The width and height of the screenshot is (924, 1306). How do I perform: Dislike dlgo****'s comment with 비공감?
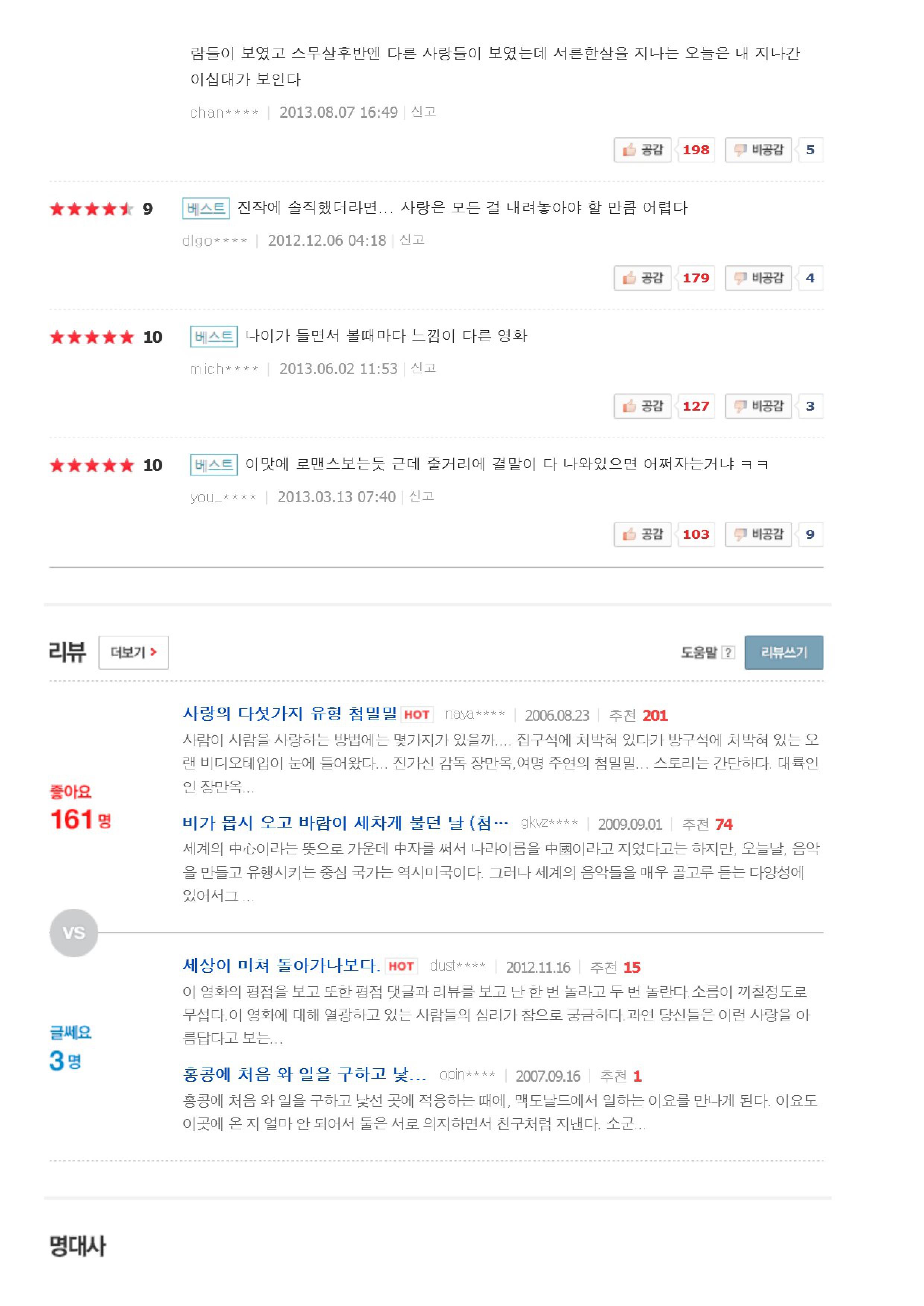click(758, 278)
